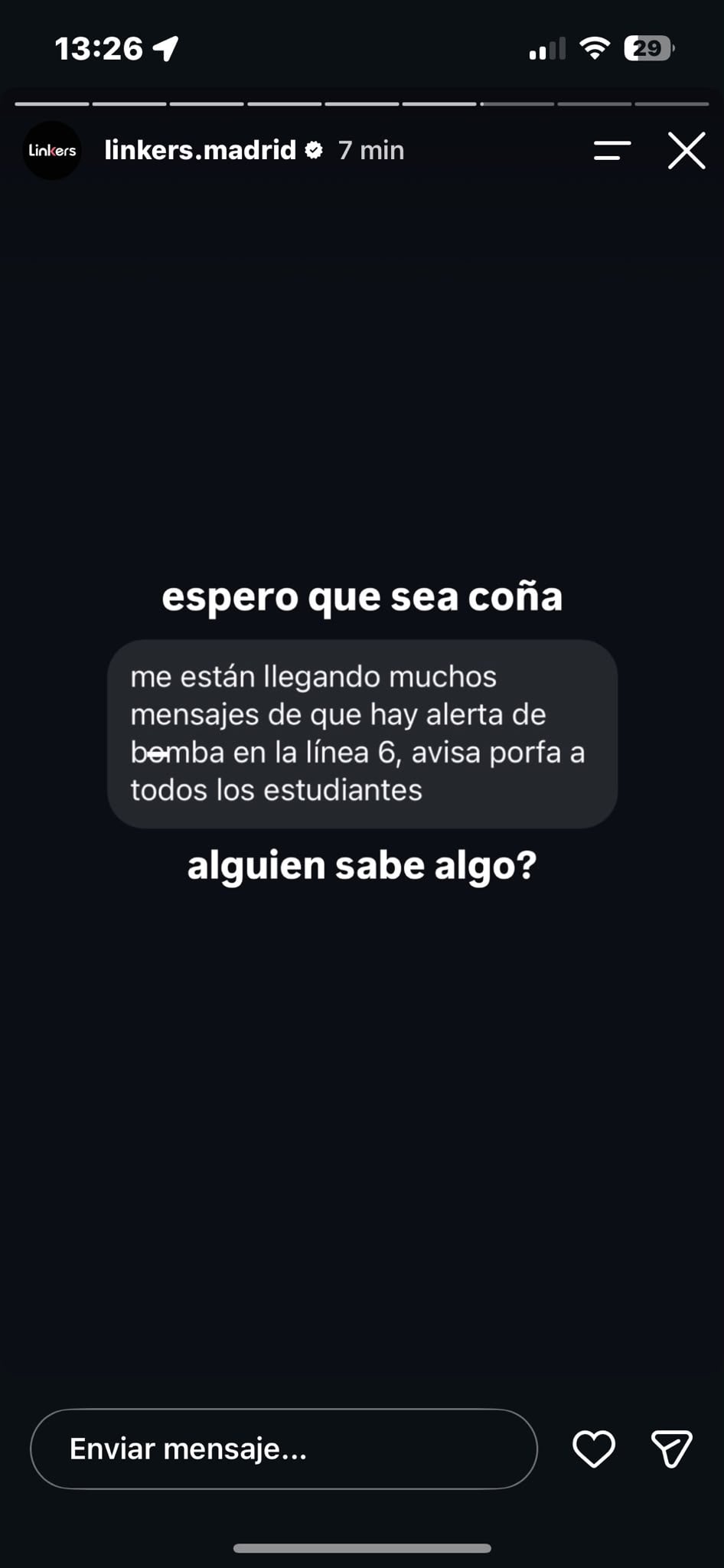Like this story with the heart
Viewport: 724px width, 1568px height.
594,1449
